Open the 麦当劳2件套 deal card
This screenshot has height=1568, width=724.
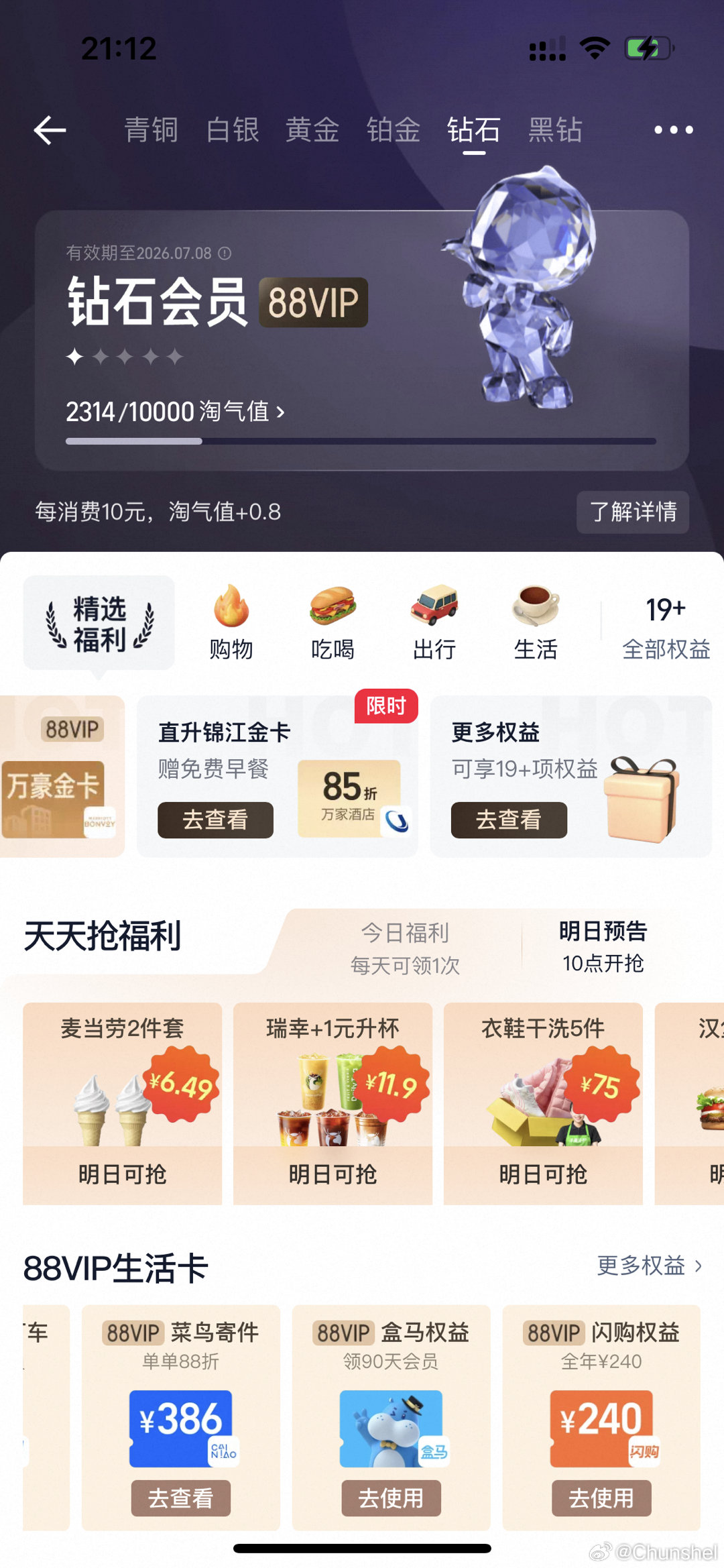coord(122,1103)
